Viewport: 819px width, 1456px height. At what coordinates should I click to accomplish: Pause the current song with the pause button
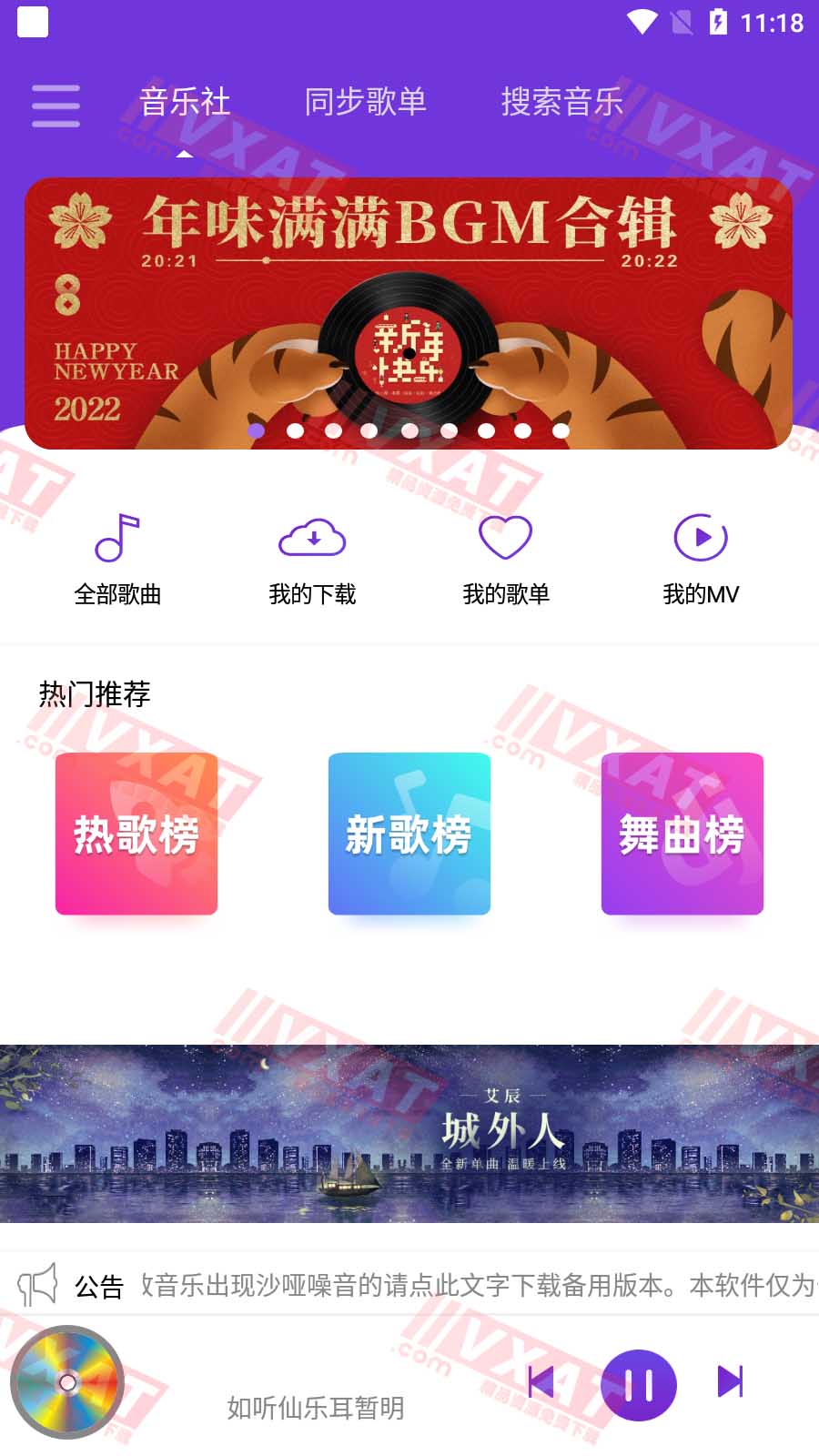tap(641, 1384)
